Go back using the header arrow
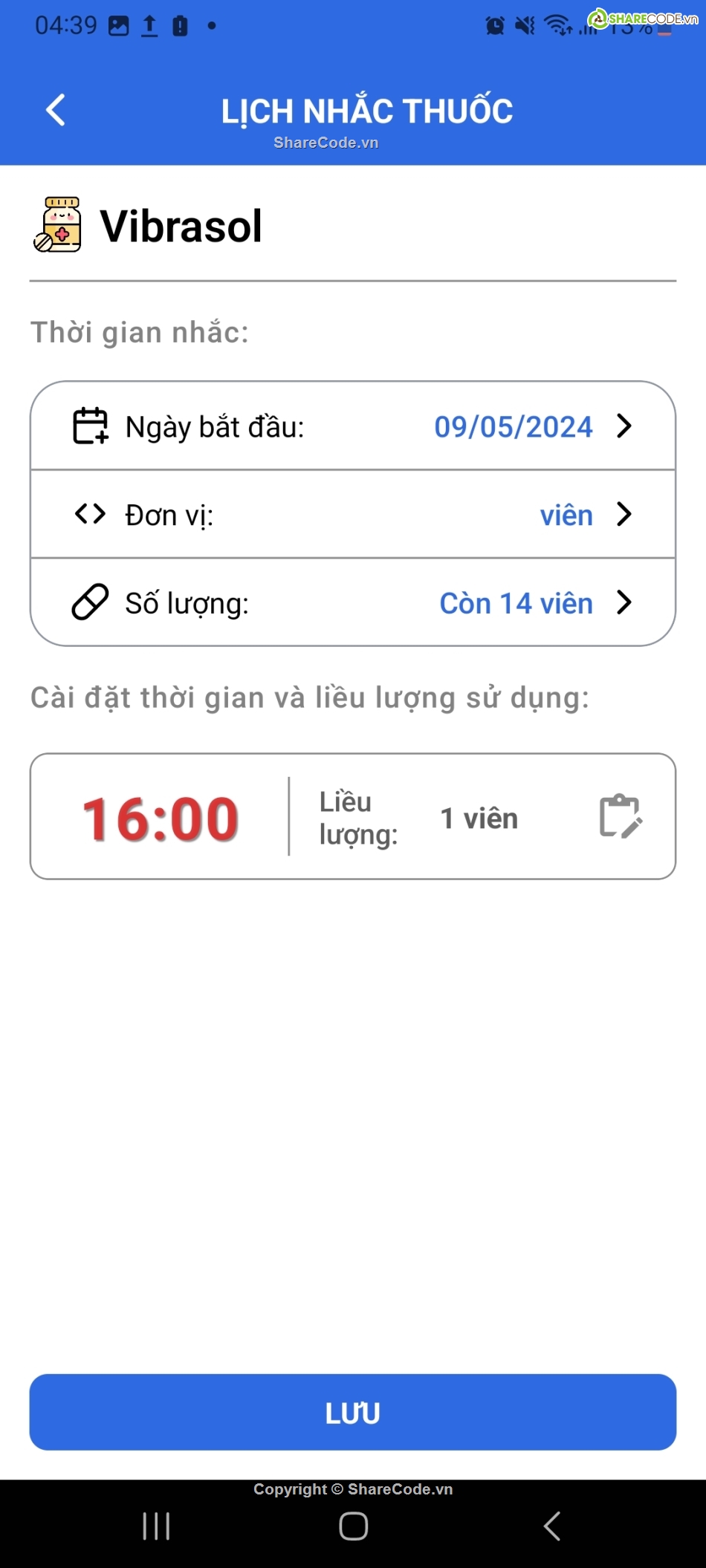706x1568 pixels. pos(56,111)
